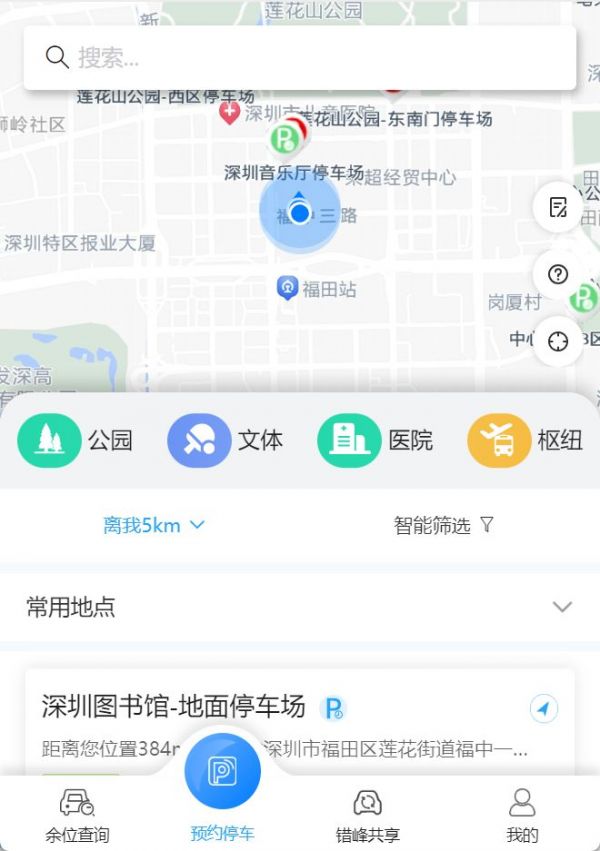Open the 离我5km distance dropdown
This screenshot has height=851, width=600.
point(154,525)
